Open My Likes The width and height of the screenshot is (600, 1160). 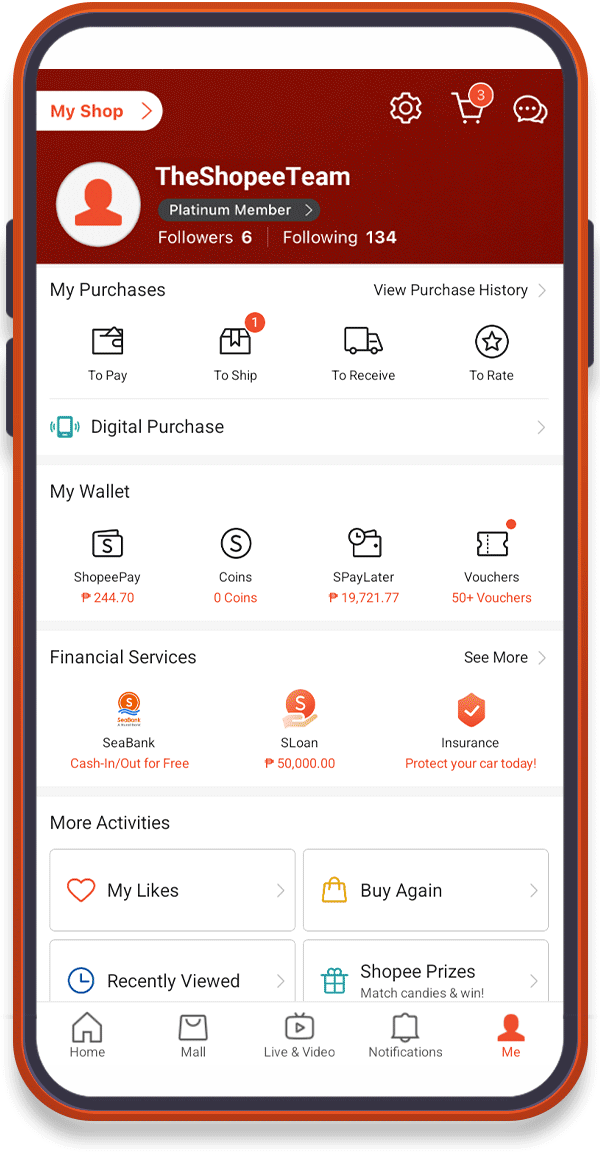coord(172,890)
